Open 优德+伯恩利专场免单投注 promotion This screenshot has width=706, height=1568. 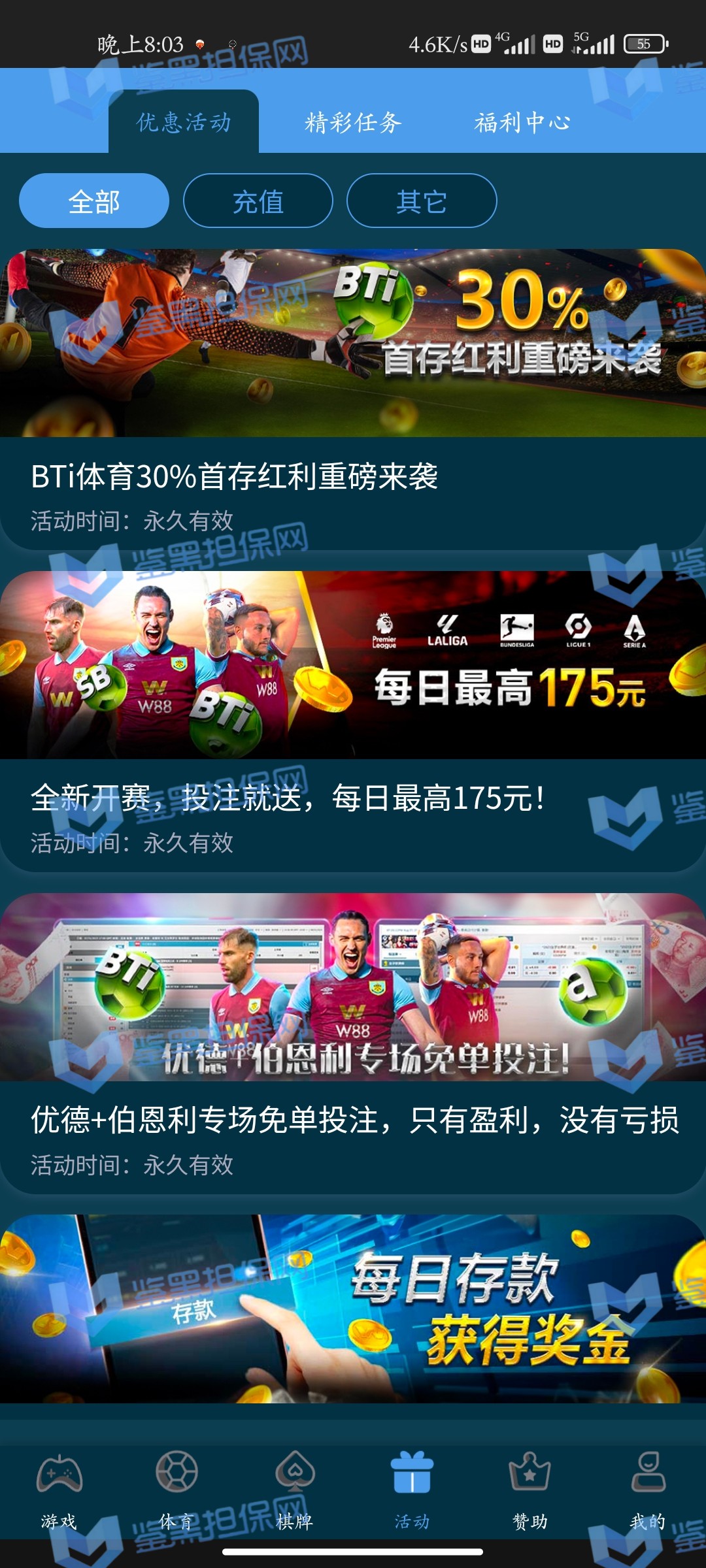(x=353, y=1042)
